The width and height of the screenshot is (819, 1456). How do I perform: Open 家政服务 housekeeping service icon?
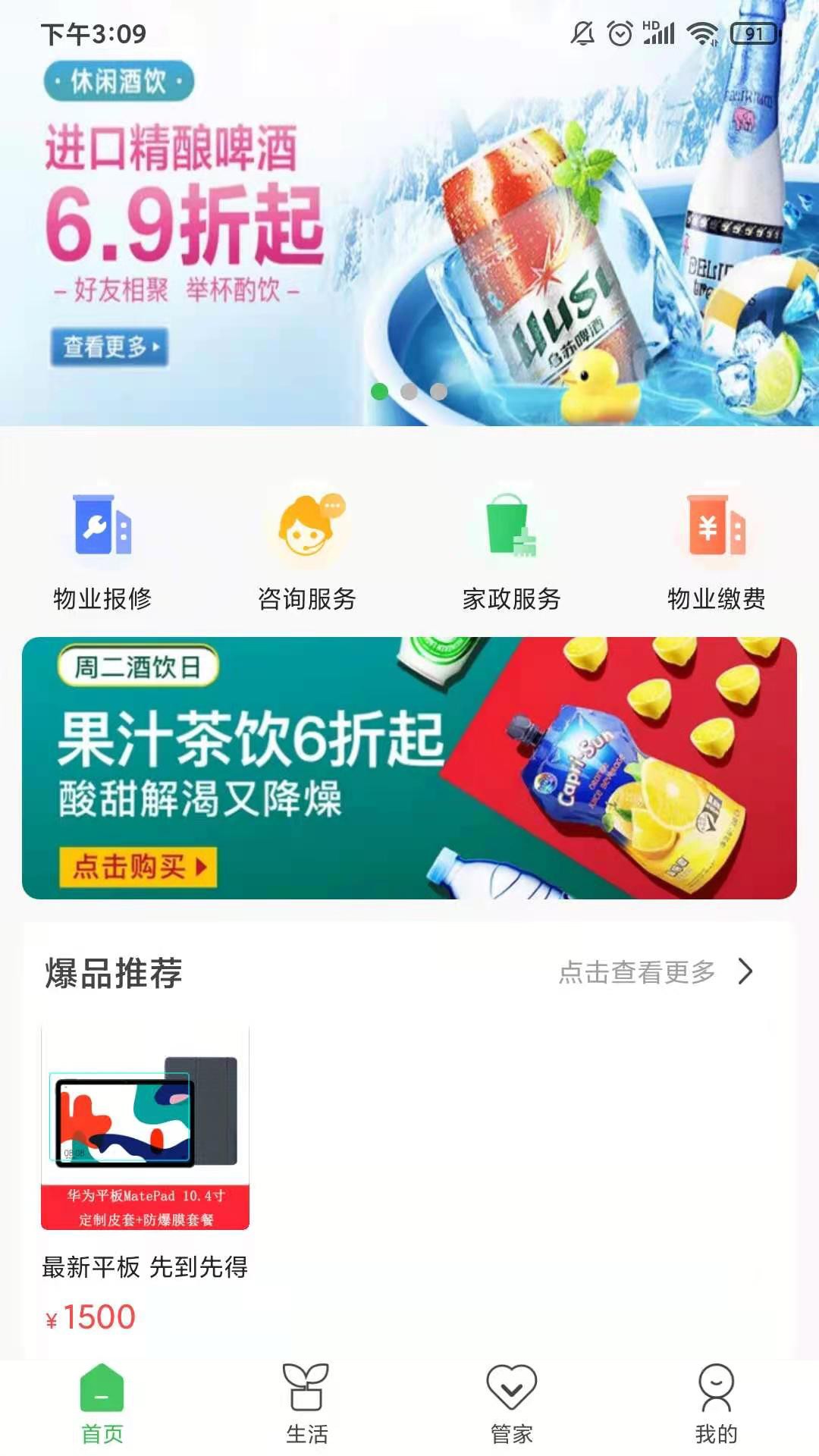510,531
